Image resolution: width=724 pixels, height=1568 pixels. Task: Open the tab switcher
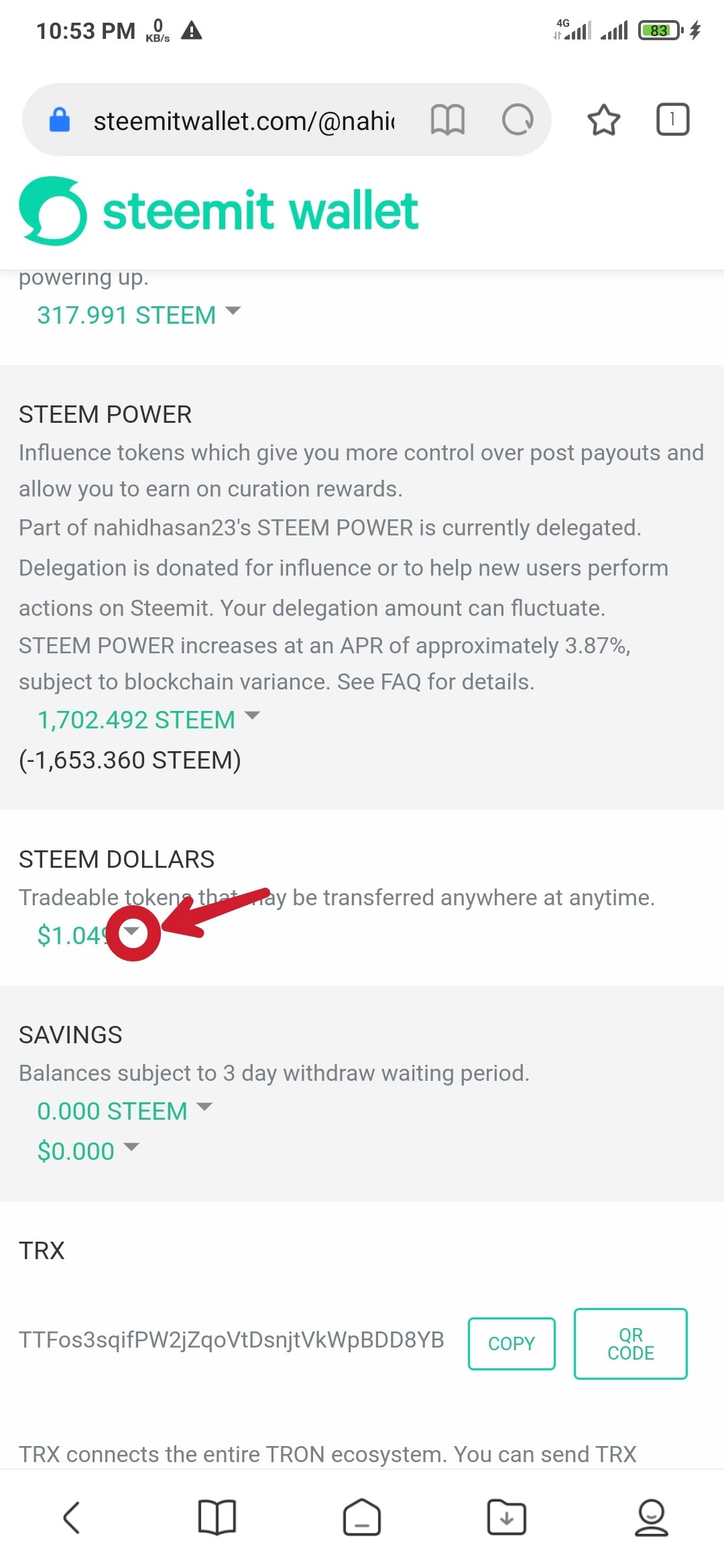[672, 120]
